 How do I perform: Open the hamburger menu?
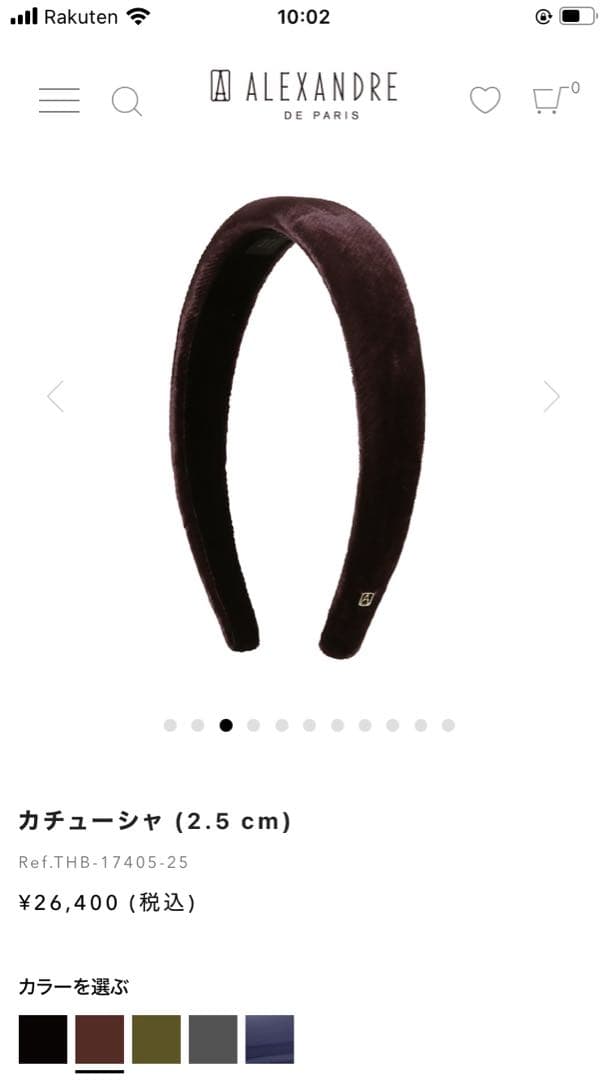pyautogui.click(x=59, y=100)
